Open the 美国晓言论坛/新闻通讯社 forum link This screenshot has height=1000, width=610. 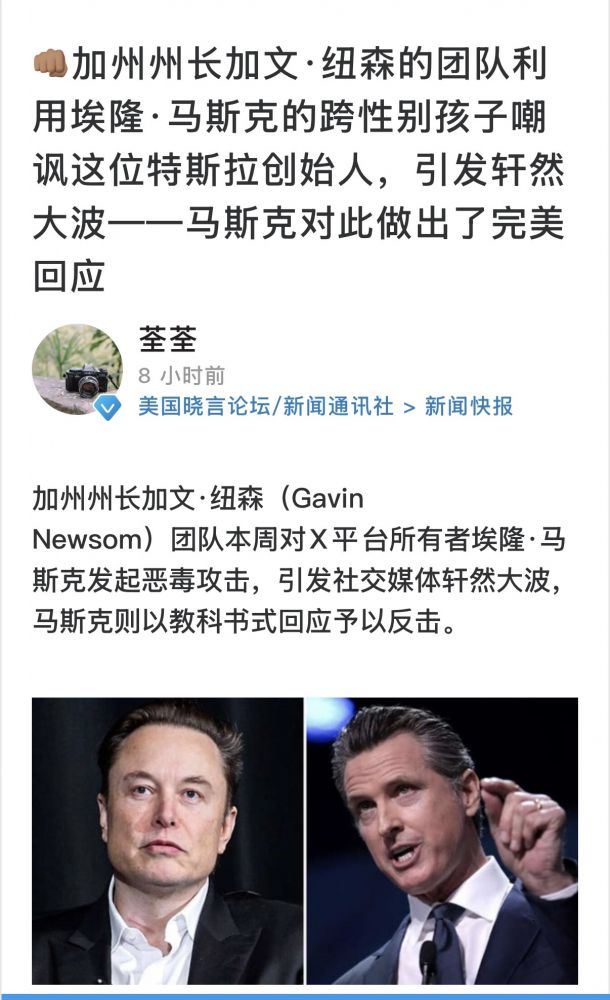265,406
